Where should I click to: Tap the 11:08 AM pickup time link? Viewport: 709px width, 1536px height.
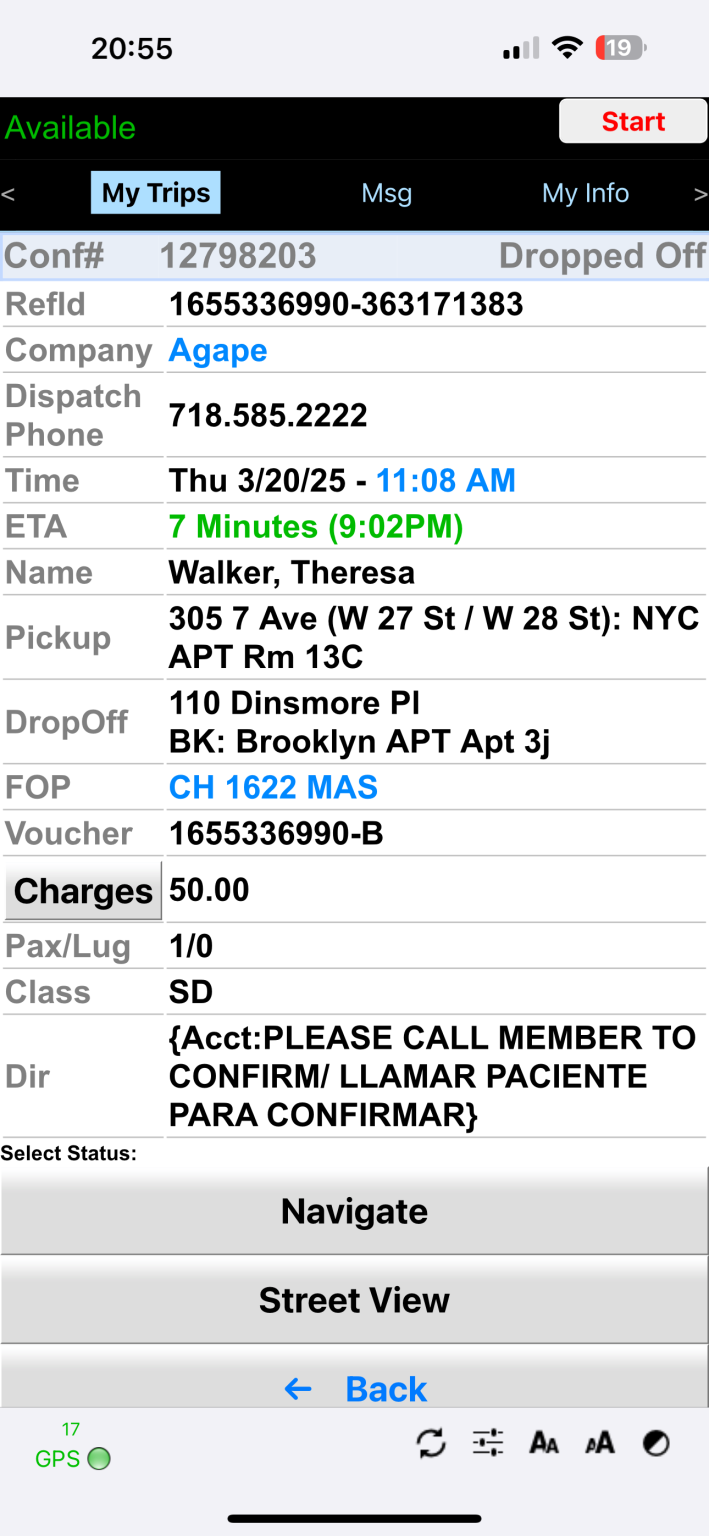click(446, 480)
